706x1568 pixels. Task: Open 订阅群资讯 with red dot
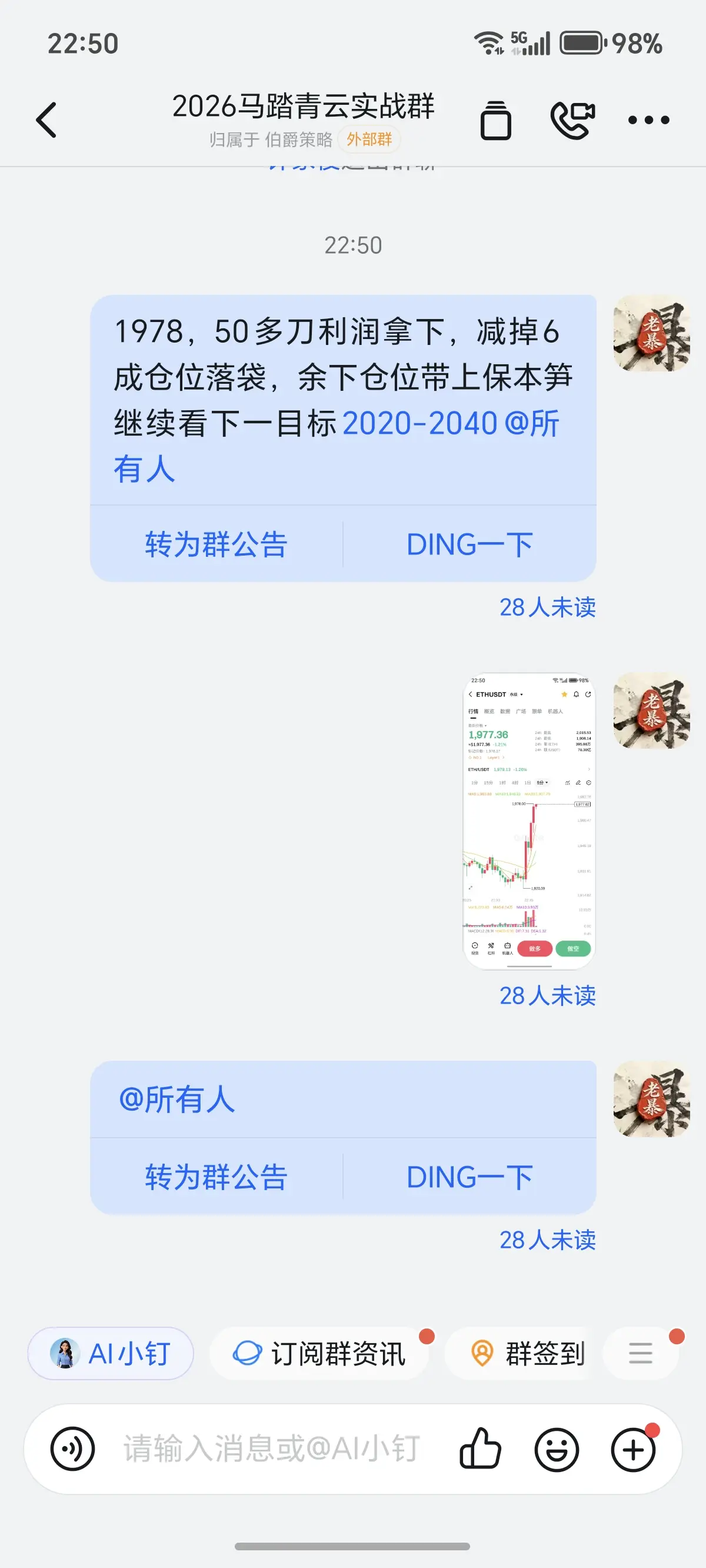tap(319, 1353)
